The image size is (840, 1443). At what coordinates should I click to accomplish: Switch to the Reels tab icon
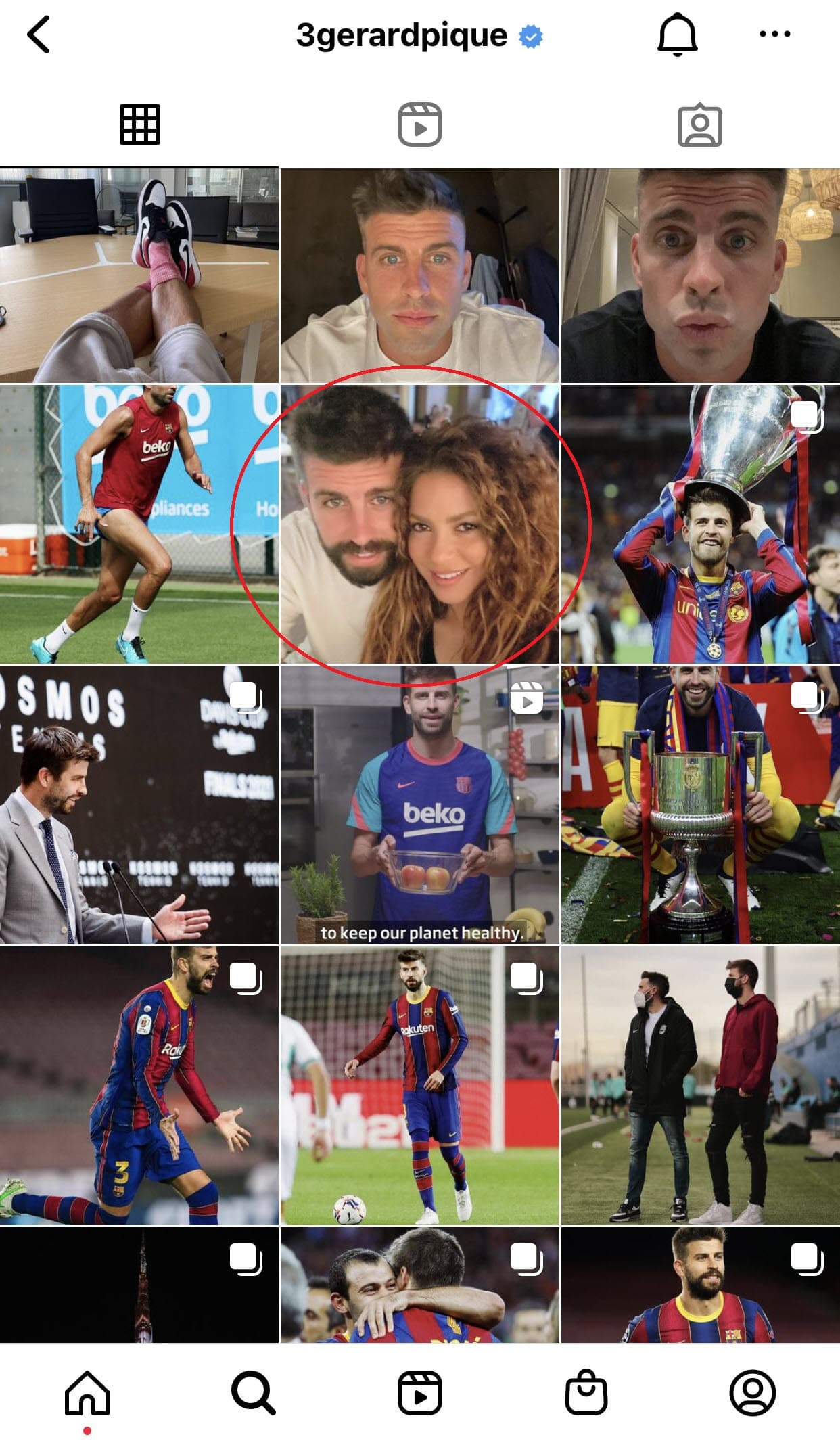419,124
